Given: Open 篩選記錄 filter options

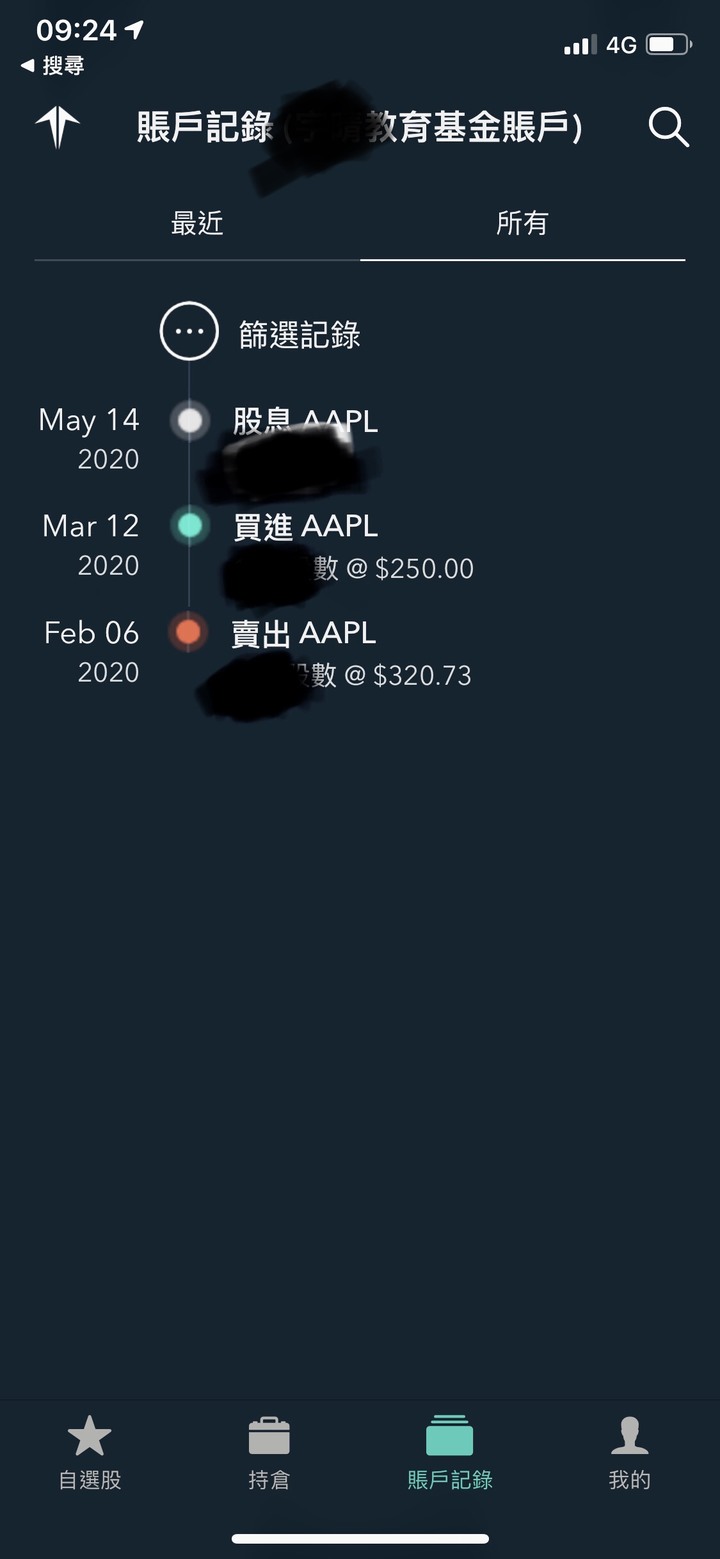Looking at the screenshot, I should pyautogui.click(x=261, y=333).
